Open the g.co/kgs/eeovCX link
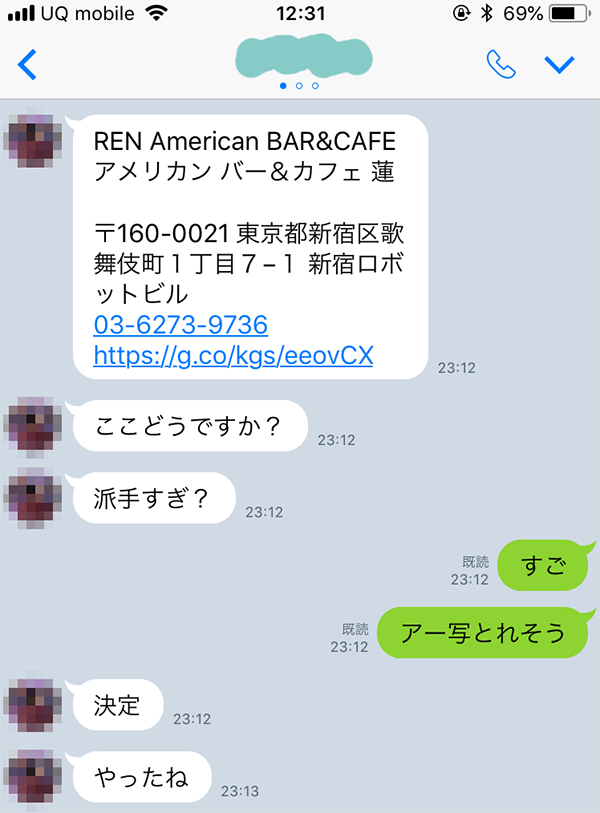The width and height of the screenshot is (600, 813). pyautogui.click(x=233, y=355)
